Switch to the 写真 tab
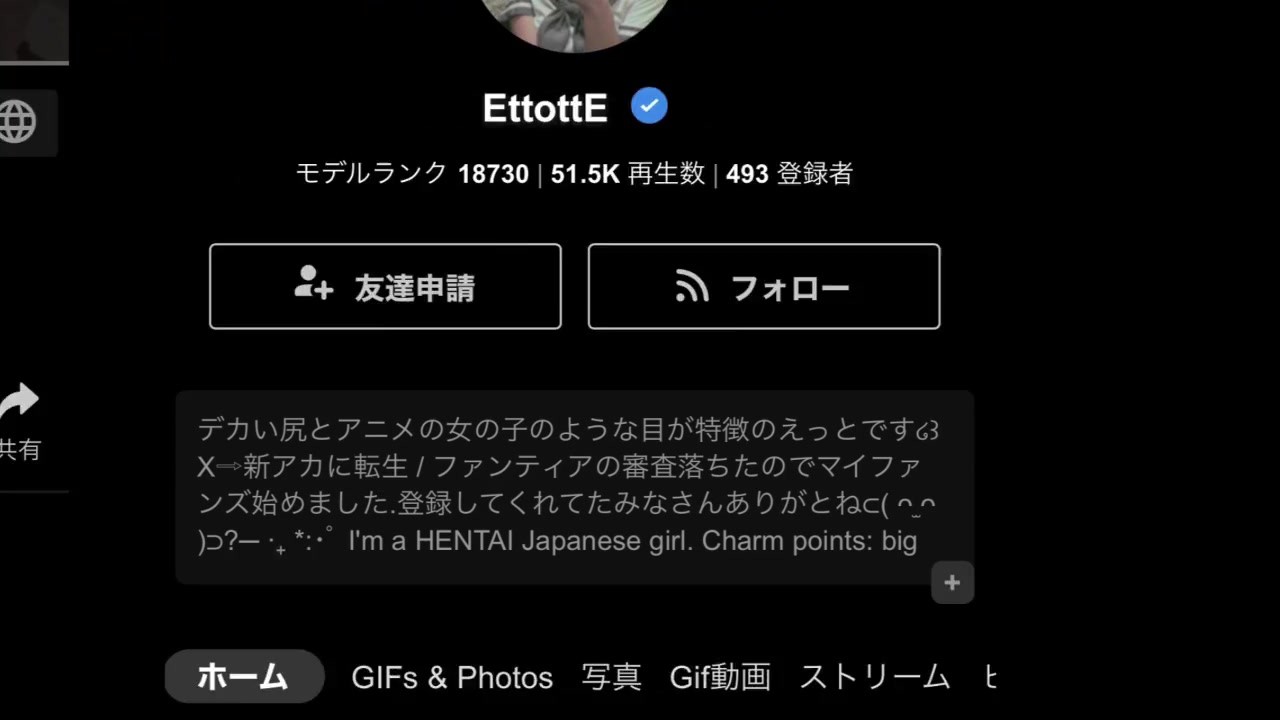 pyautogui.click(x=611, y=677)
